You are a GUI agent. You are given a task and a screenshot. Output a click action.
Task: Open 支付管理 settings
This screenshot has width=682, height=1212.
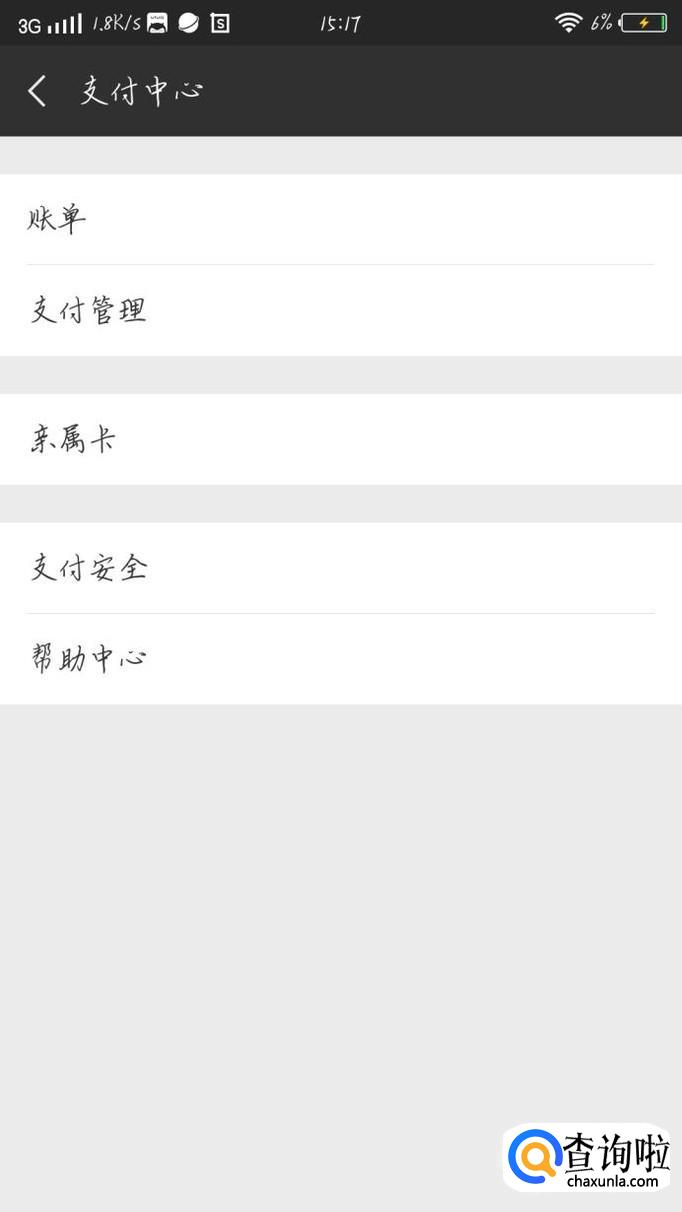340,310
